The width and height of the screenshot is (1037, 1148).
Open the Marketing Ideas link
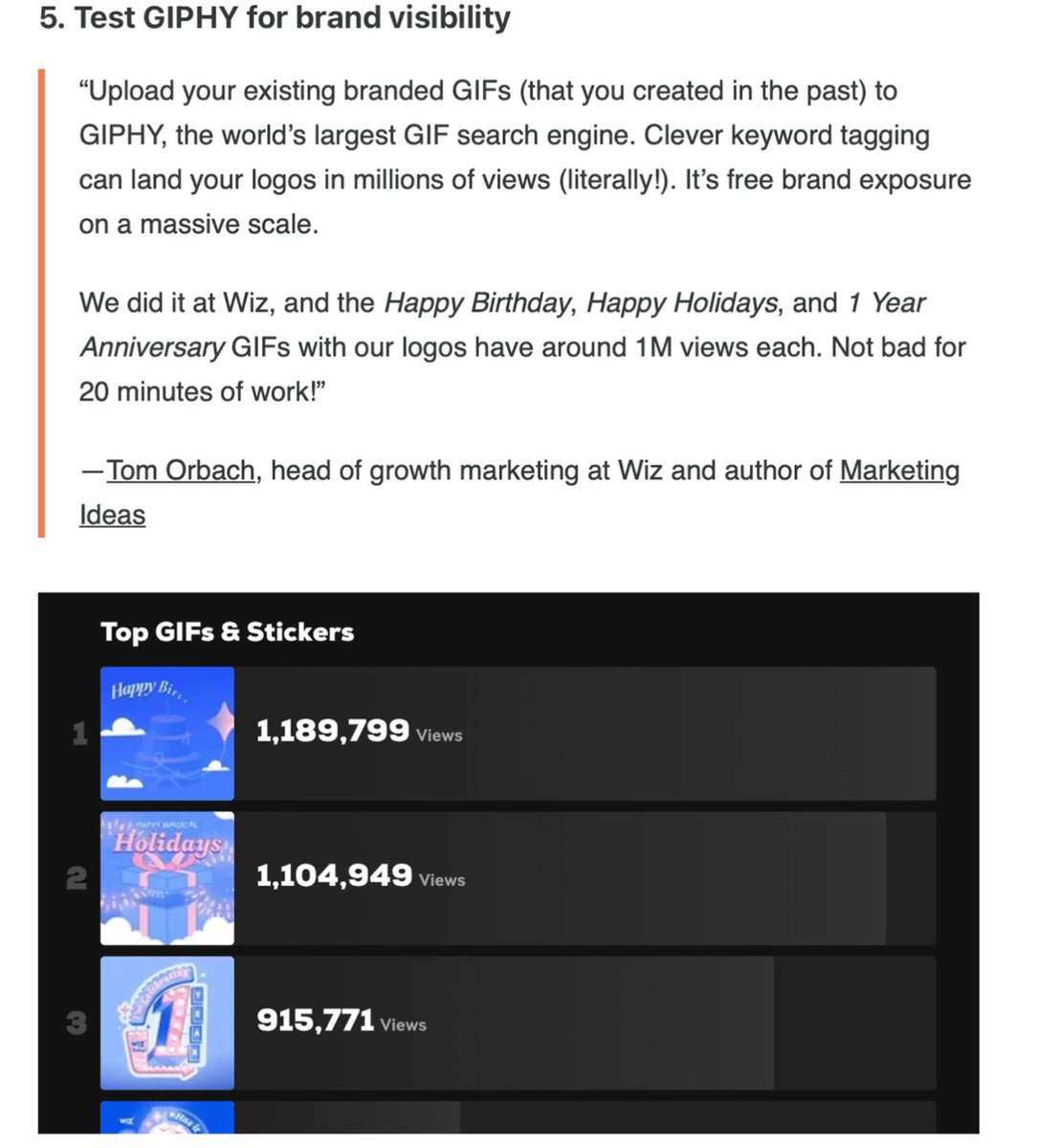pos(899,471)
